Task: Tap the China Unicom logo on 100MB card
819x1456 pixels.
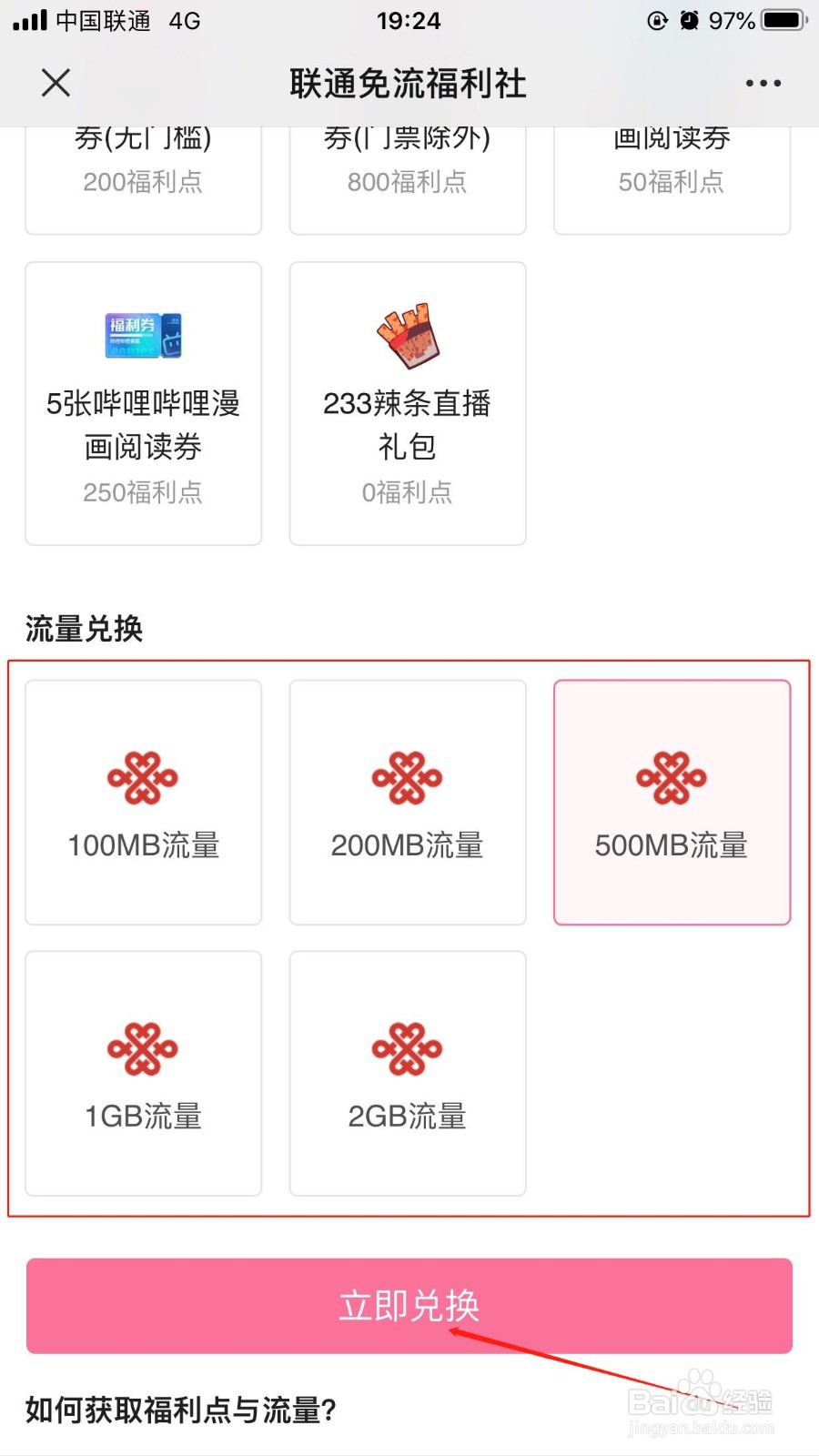Action: click(143, 778)
